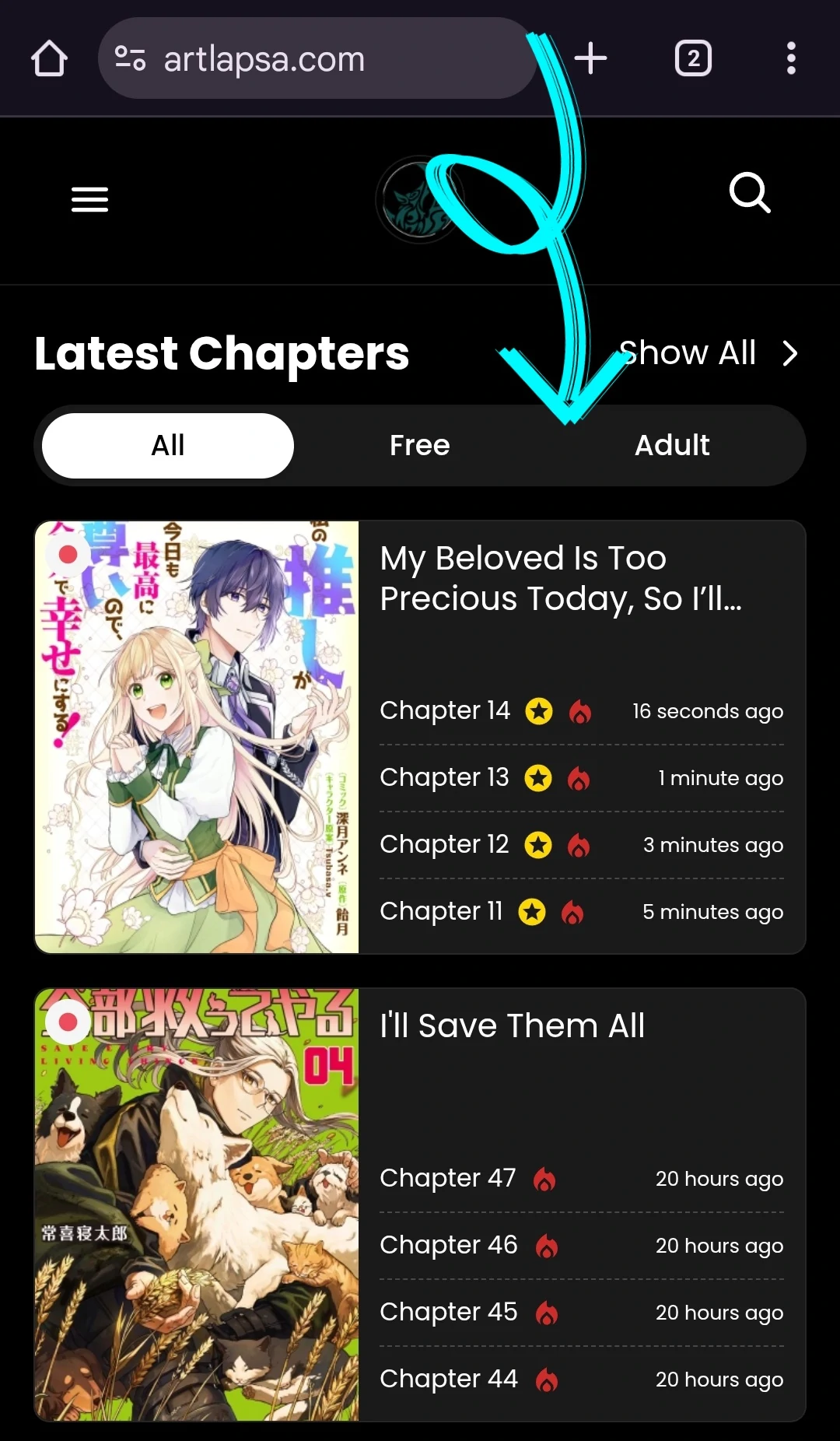Viewport: 840px width, 1441px height.
Task: Tap Show All for latest chapters
Action: [708, 353]
